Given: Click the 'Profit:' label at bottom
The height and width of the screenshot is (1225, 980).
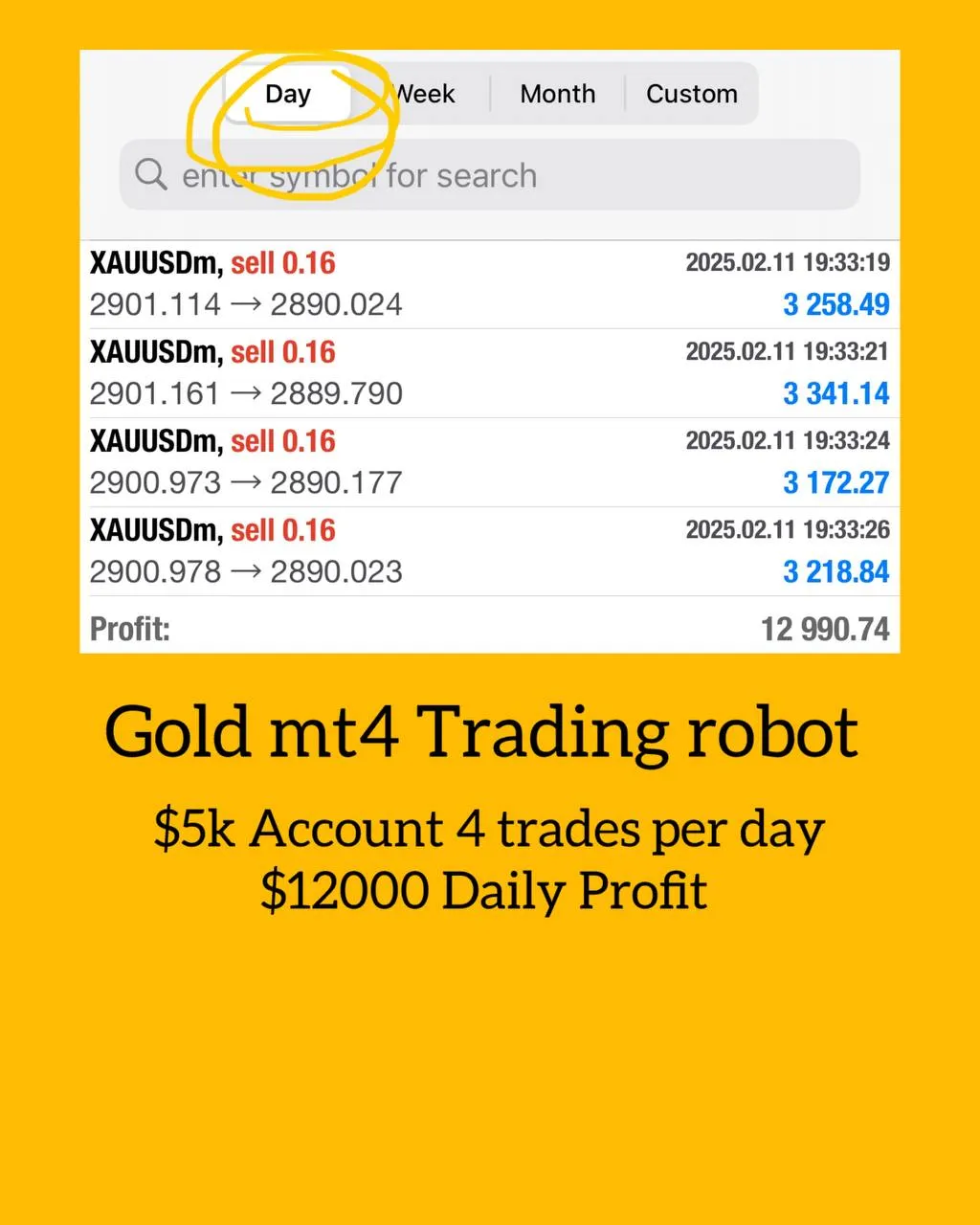Looking at the screenshot, I should coord(129,629).
